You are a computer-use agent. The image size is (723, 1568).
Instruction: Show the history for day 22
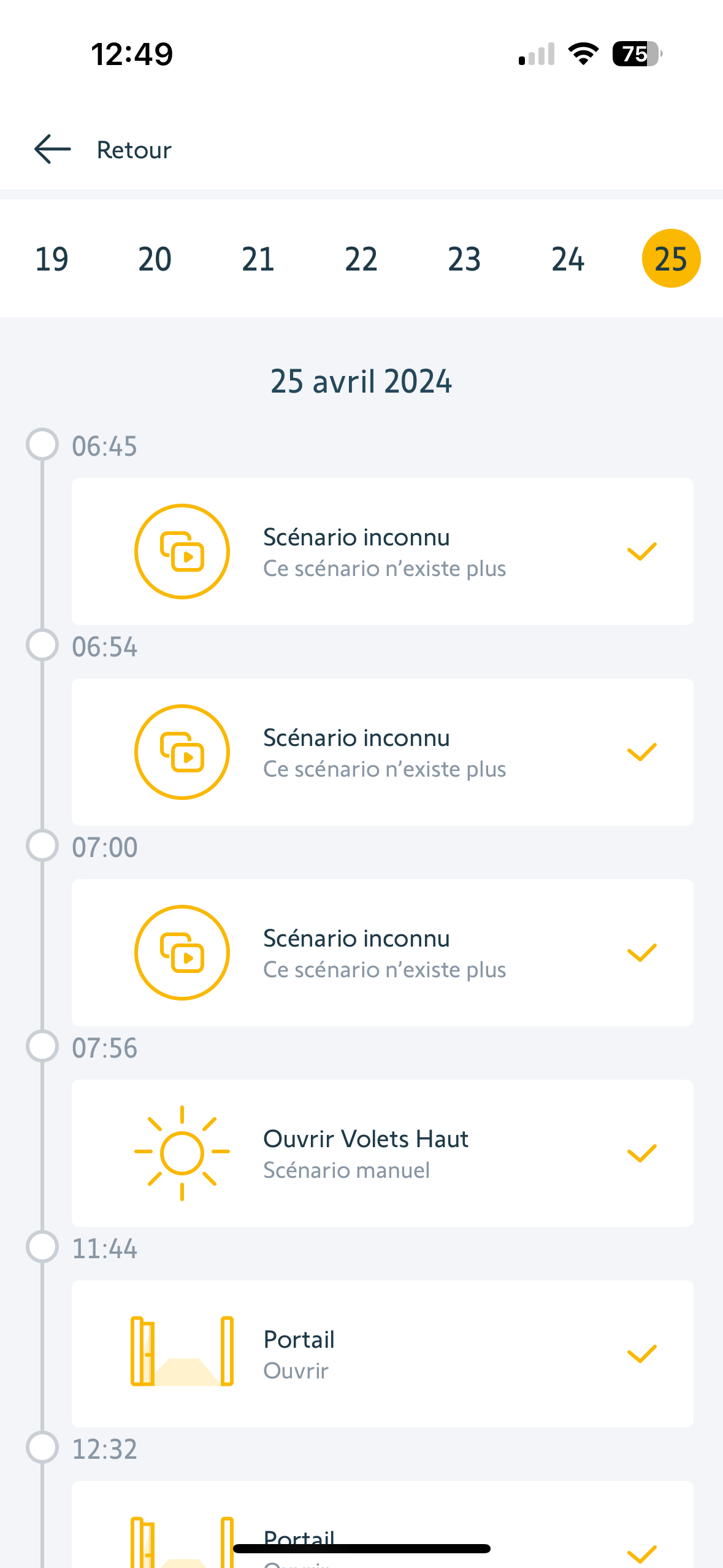coord(361,259)
